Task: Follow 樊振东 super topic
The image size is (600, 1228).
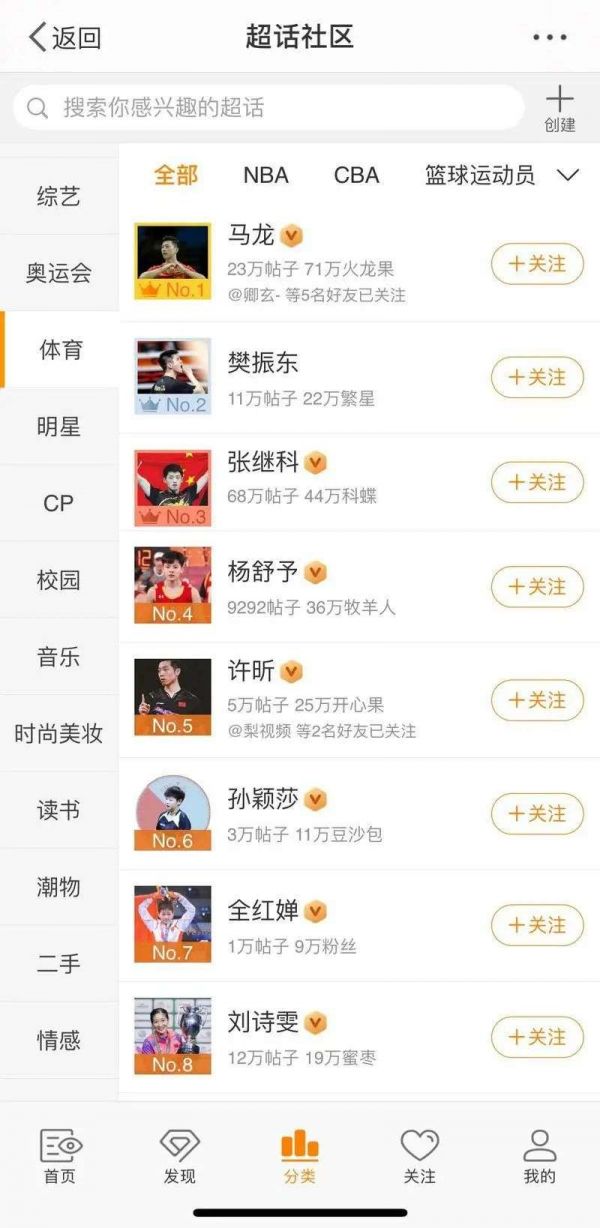Action: (x=536, y=377)
